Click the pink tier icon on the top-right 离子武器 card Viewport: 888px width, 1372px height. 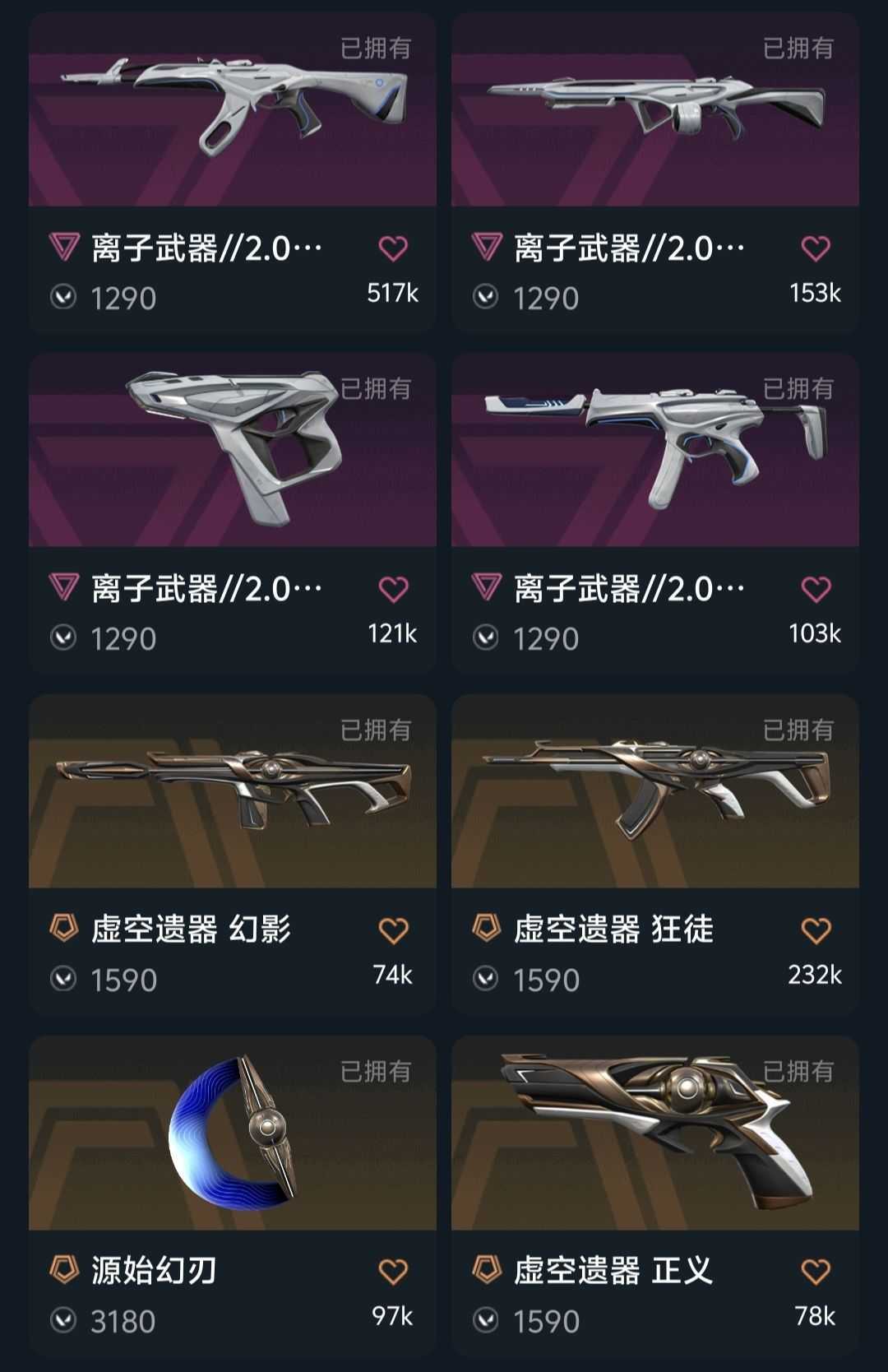click(x=488, y=247)
